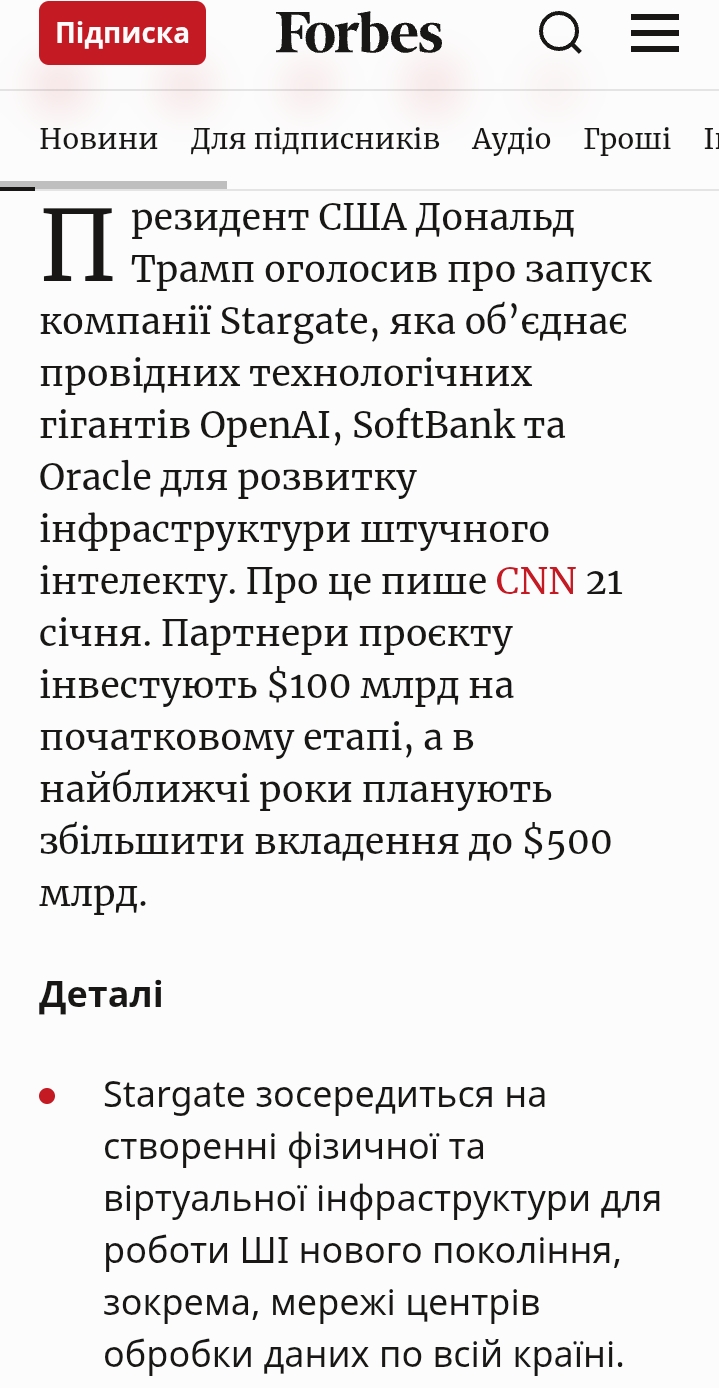Tap the red Підписка subscribe button

pyautogui.click(x=122, y=34)
